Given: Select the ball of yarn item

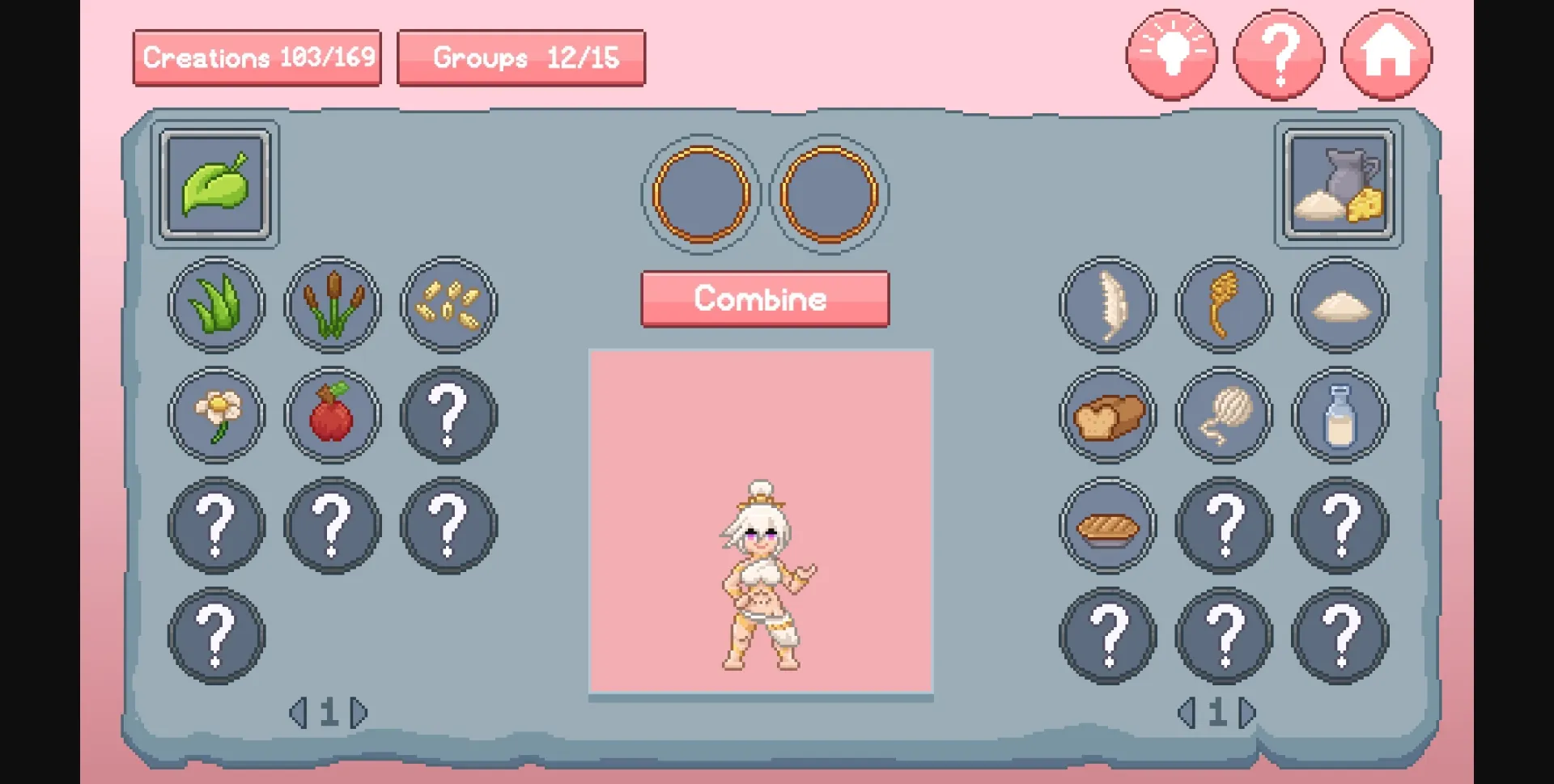Looking at the screenshot, I should pyautogui.click(x=1224, y=415).
